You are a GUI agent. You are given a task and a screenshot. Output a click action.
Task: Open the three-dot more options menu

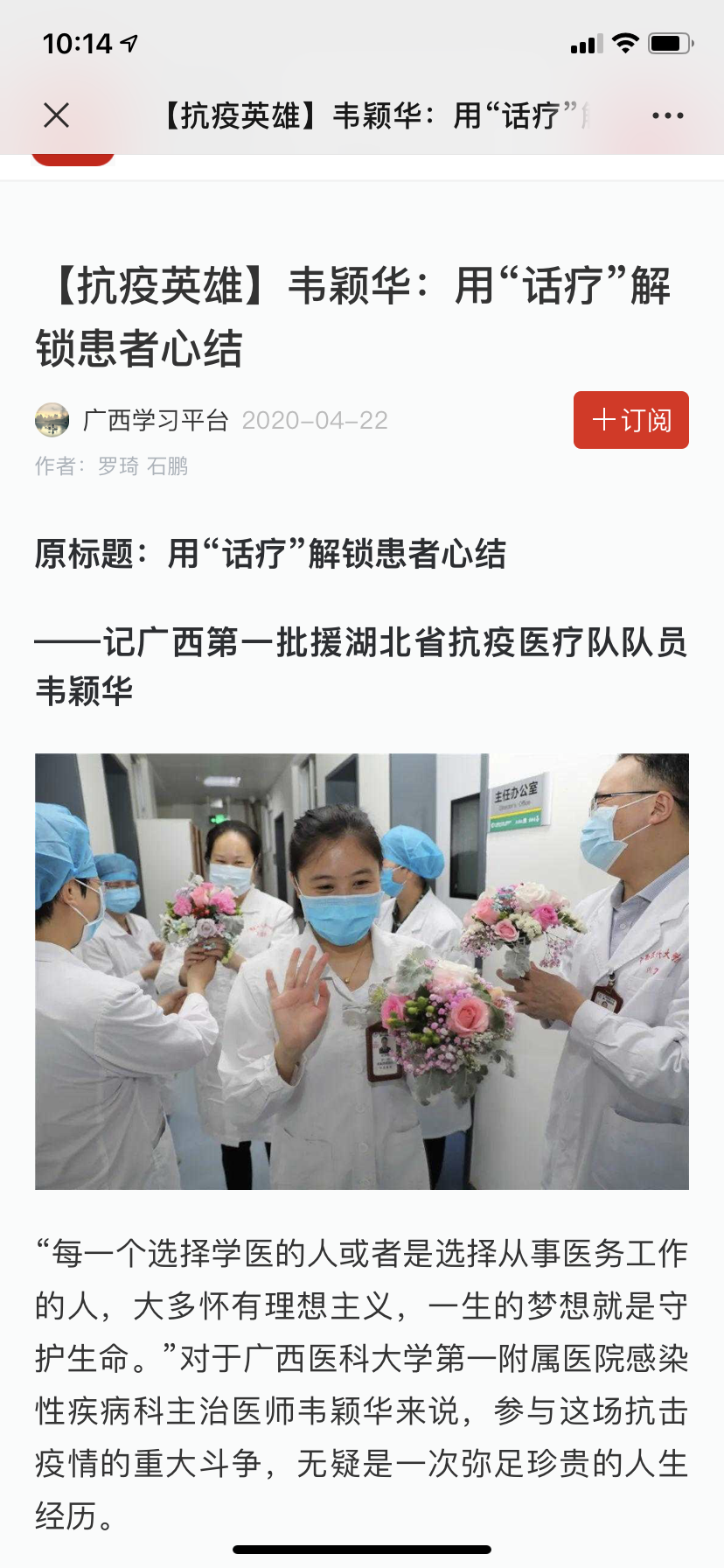(x=667, y=115)
